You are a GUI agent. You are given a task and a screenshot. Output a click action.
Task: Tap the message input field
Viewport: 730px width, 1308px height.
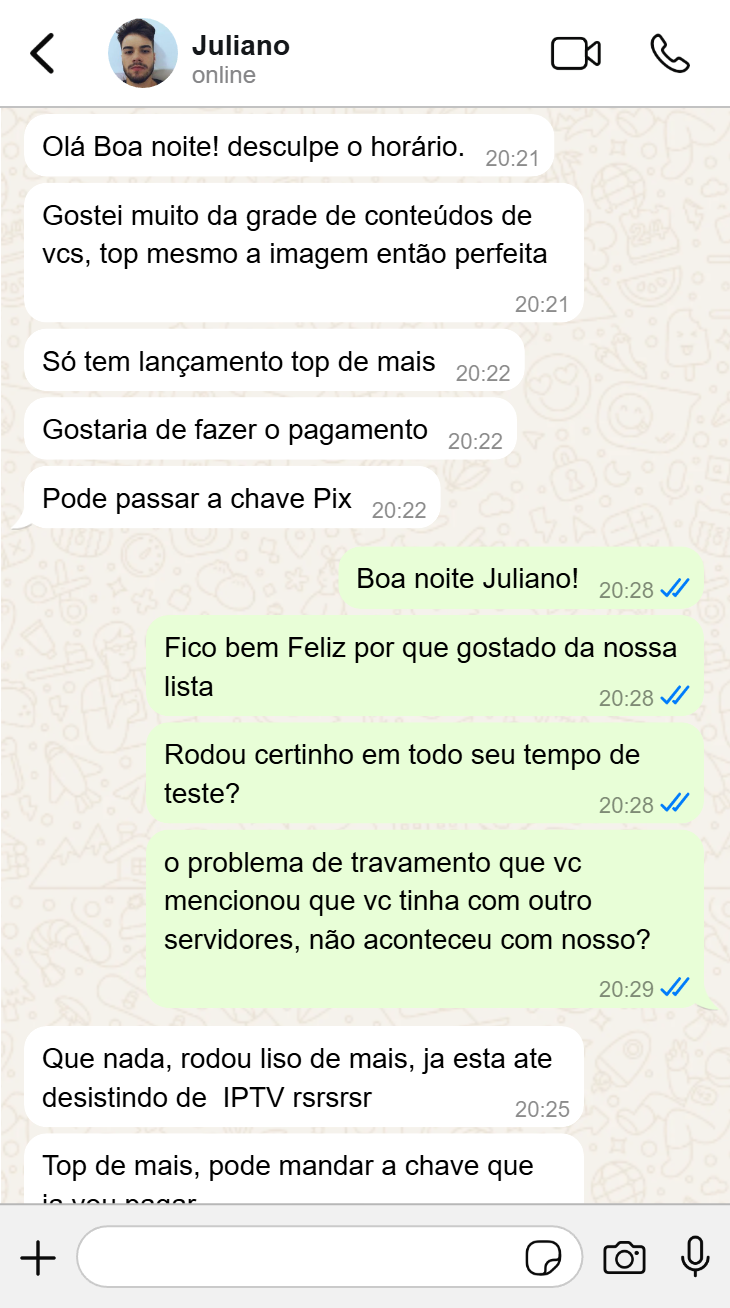300,1256
